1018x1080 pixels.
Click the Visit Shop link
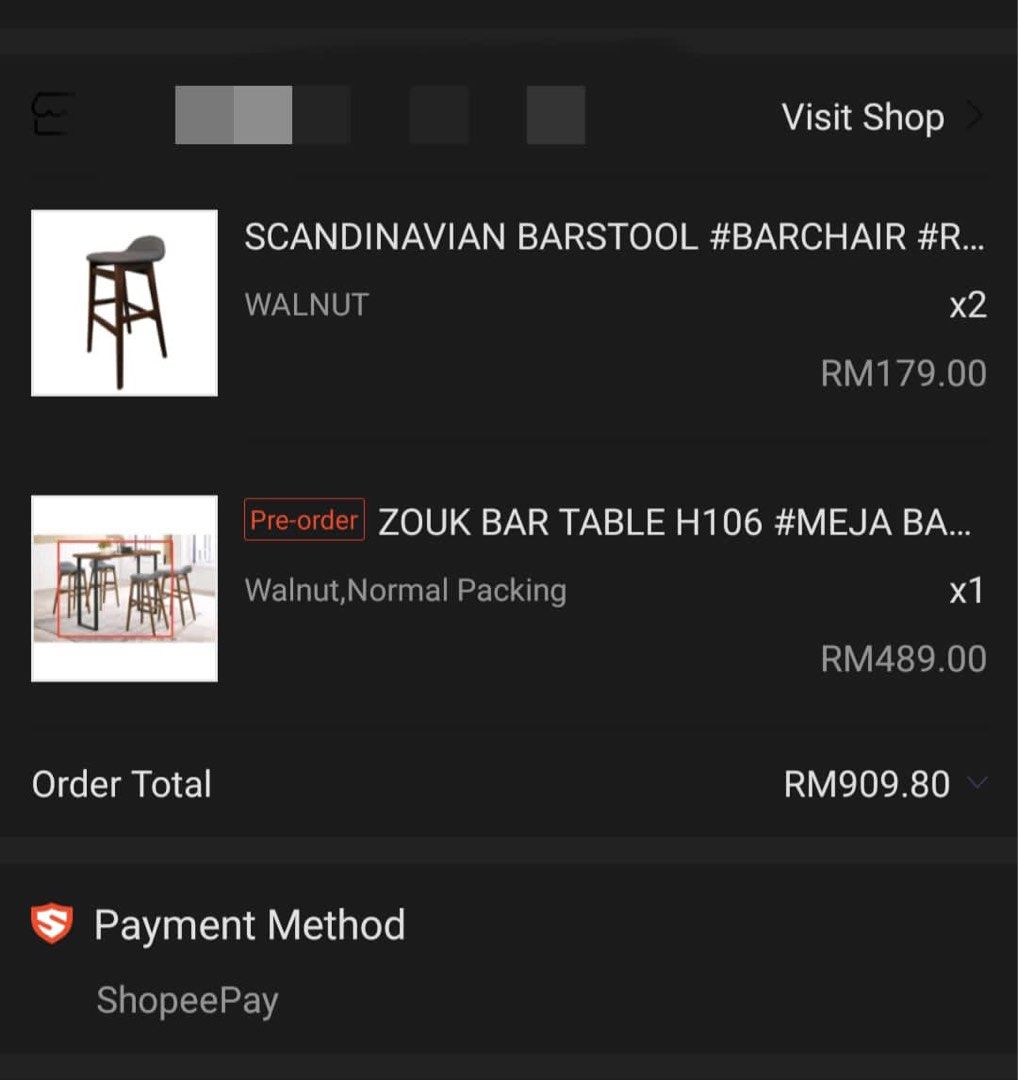pyautogui.click(x=862, y=115)
